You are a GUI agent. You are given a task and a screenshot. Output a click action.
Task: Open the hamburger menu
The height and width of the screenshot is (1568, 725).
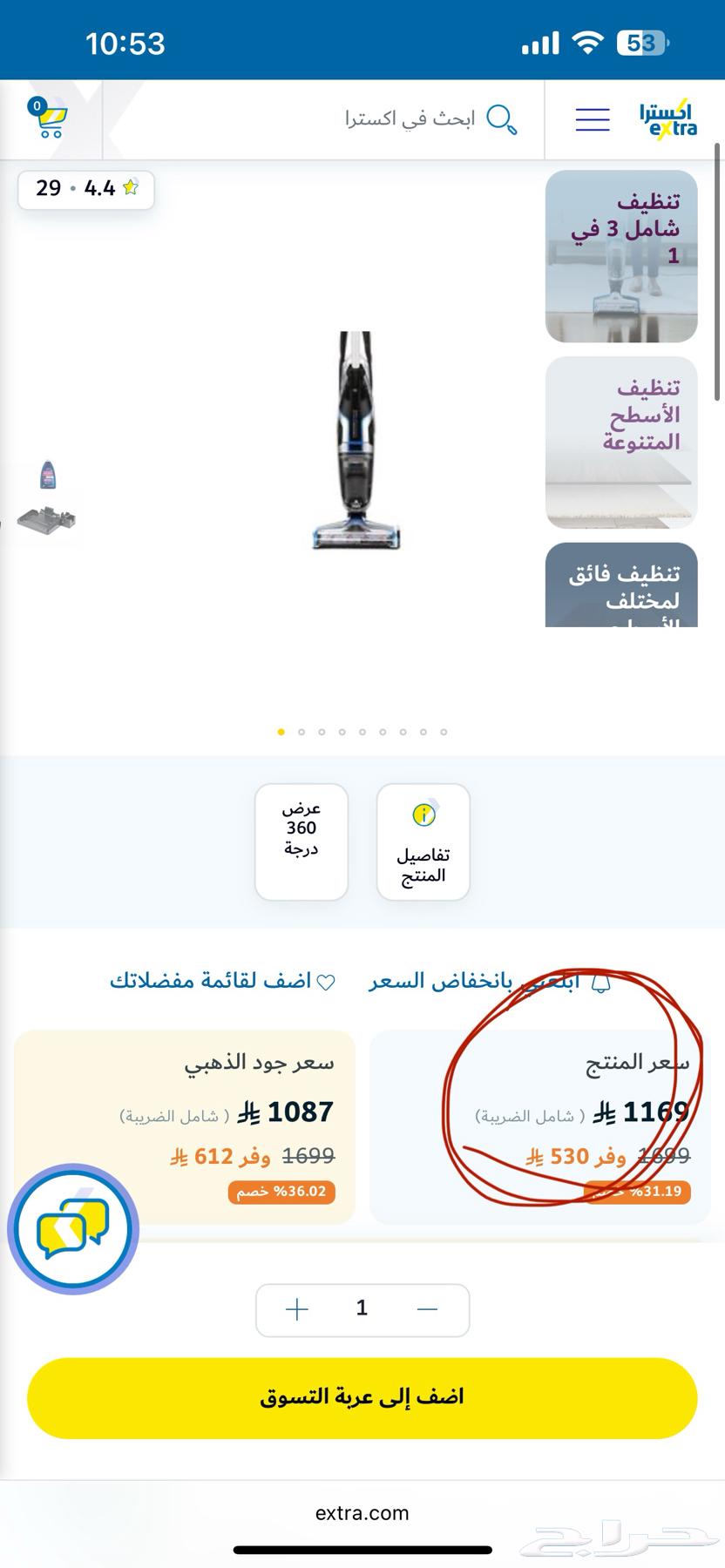click(x=593, y=119)
